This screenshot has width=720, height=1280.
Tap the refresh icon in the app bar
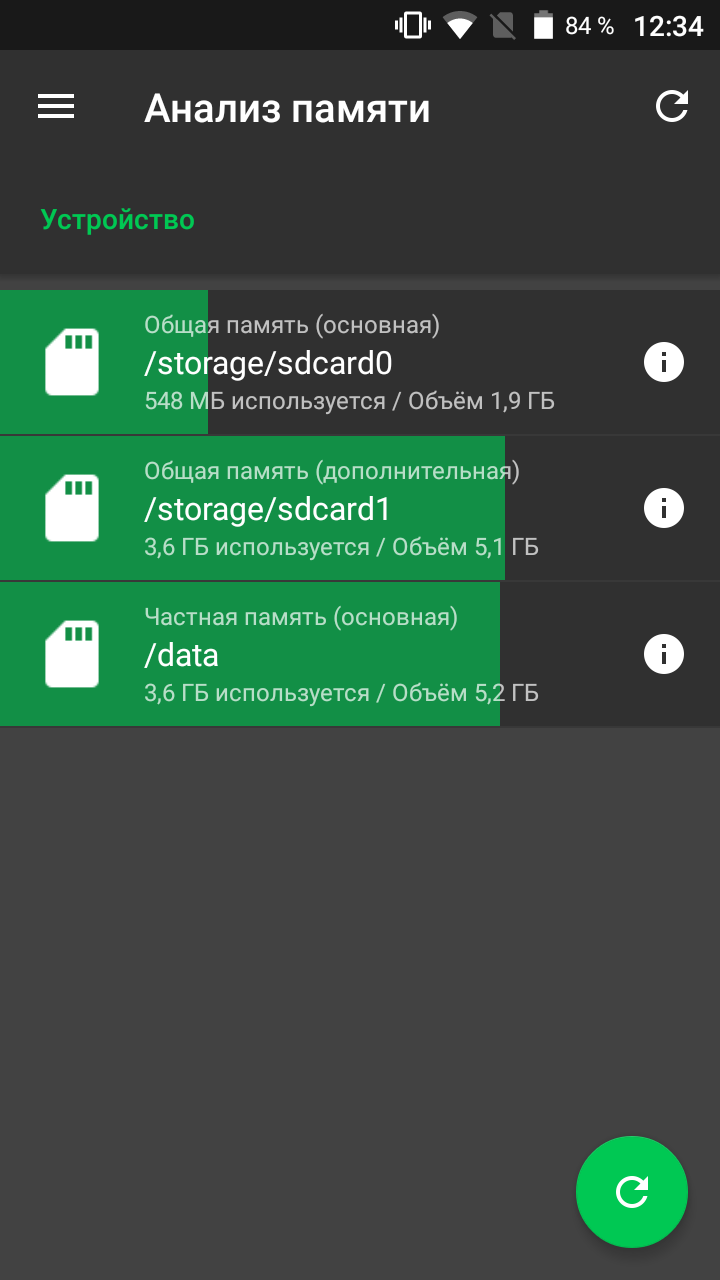(672, 107)
